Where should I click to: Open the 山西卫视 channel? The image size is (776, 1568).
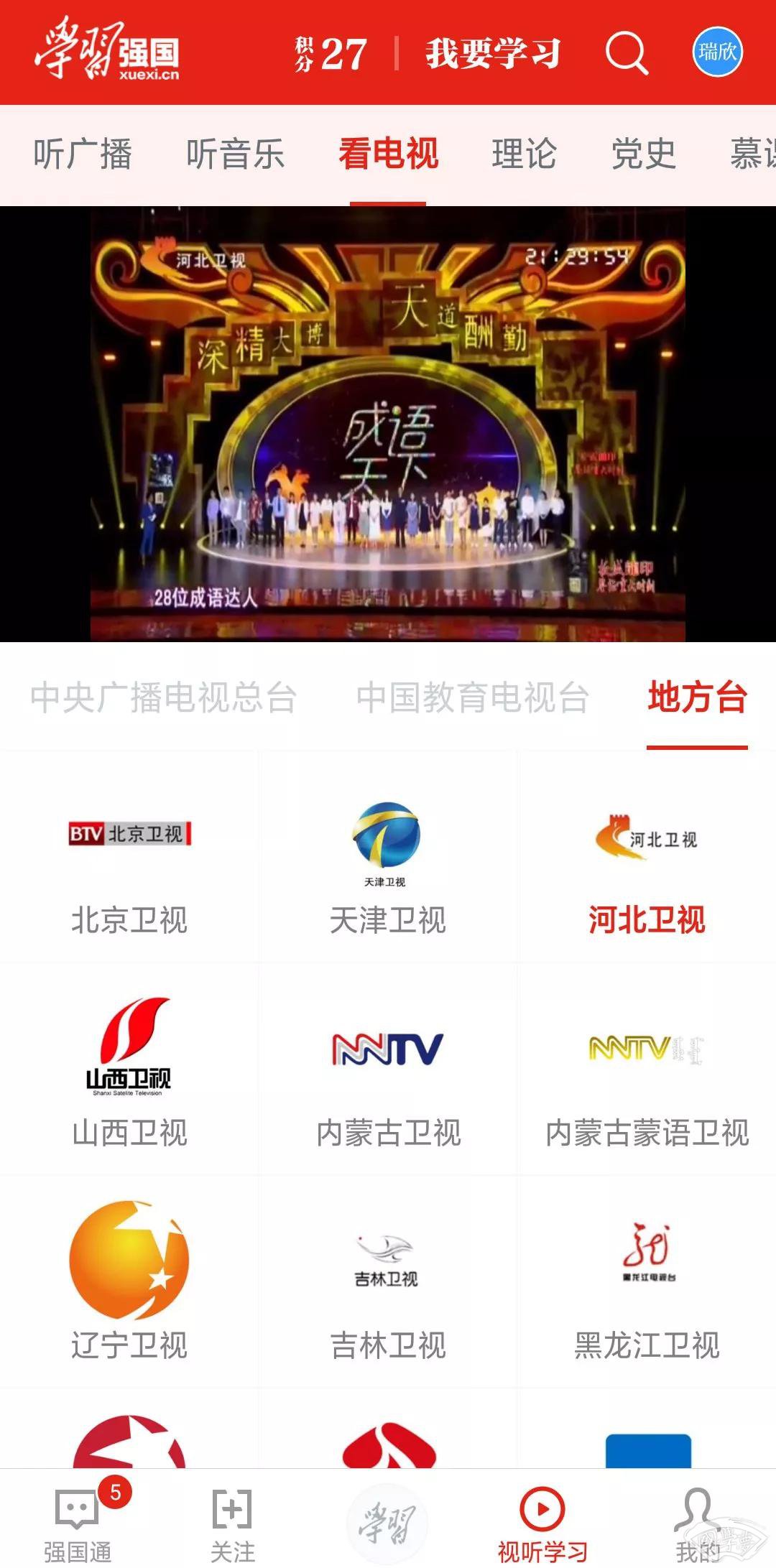(129, 1070)
